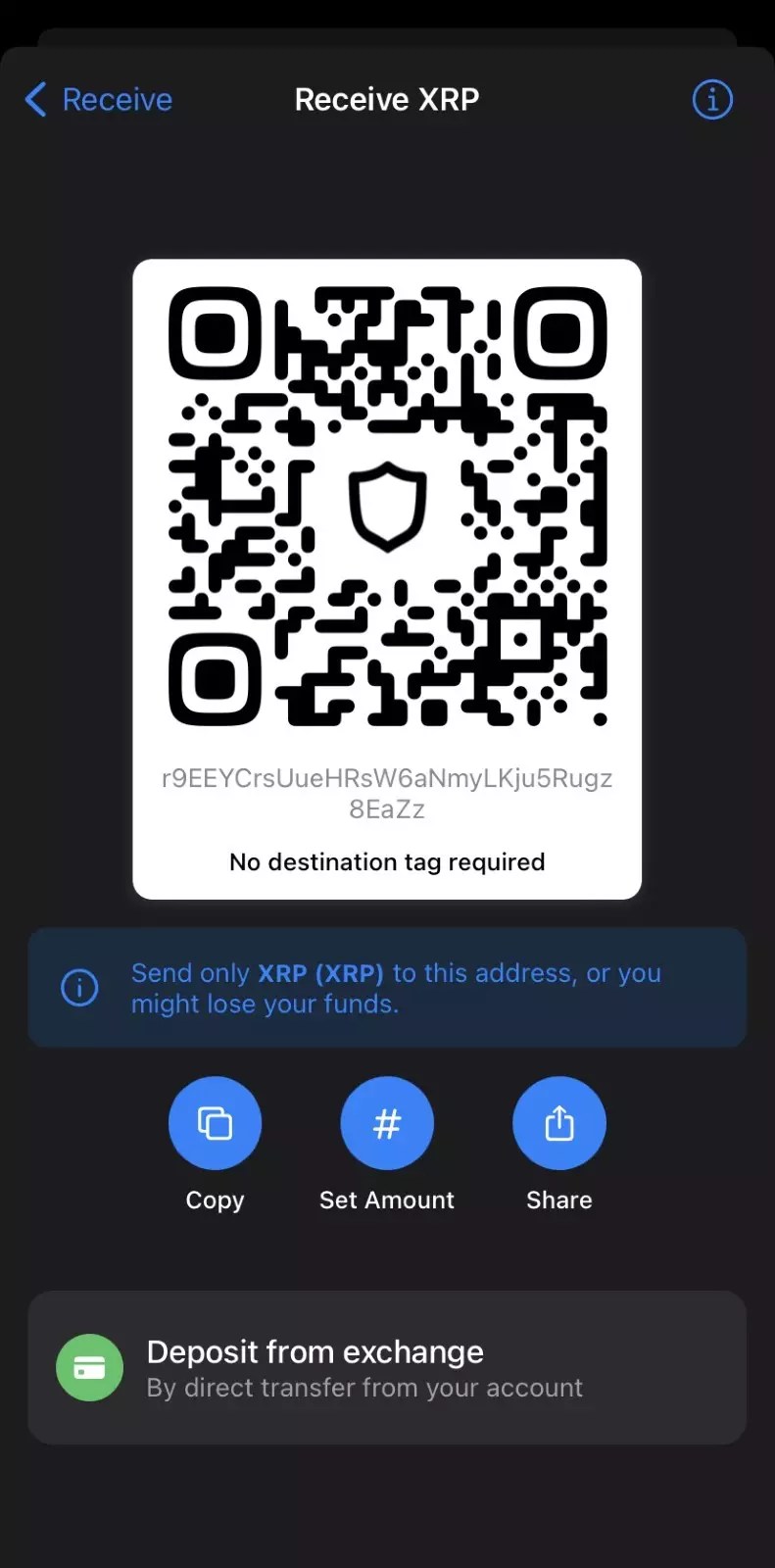Open Deposit from exchange option
775x1568 pixels.
click(387, 1367)
